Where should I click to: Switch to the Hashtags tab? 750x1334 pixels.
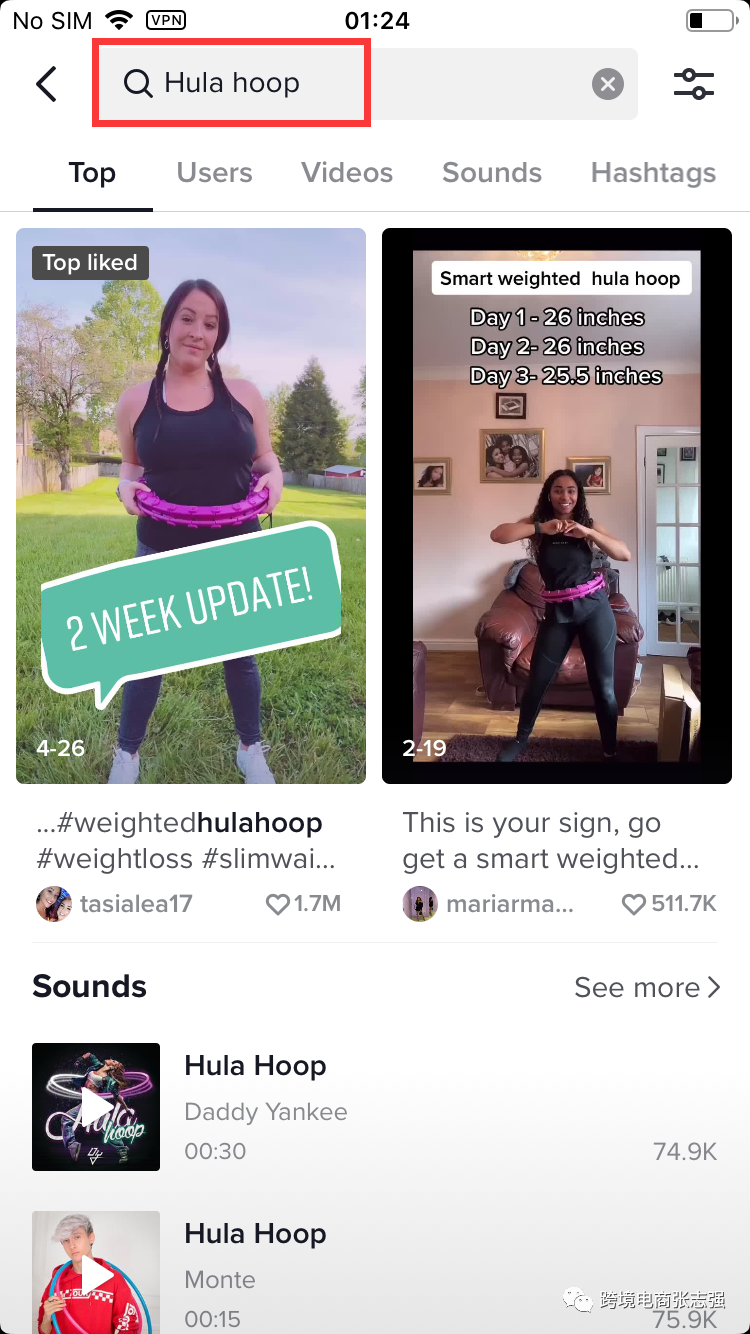[653, 173]
